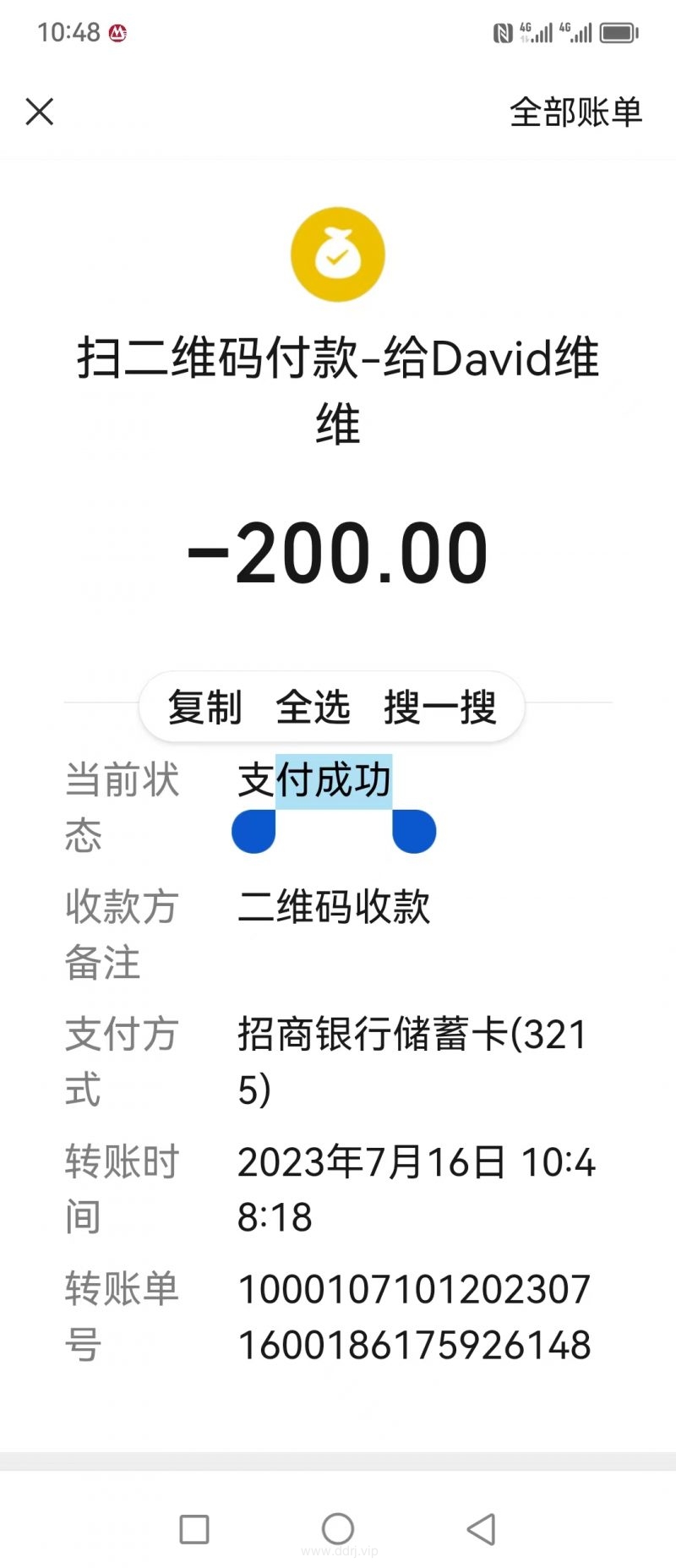
Task: Go back using system back button
Action: coord(481,1529)
